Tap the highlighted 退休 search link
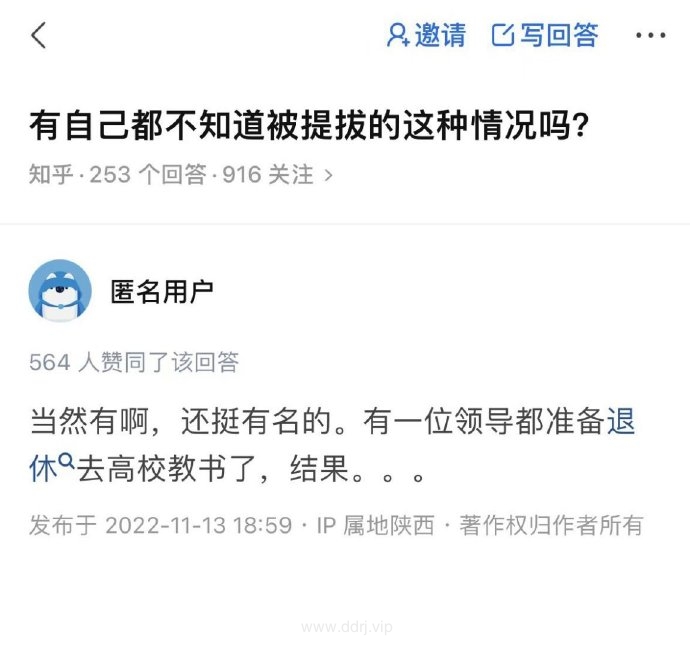 [620, 422]
